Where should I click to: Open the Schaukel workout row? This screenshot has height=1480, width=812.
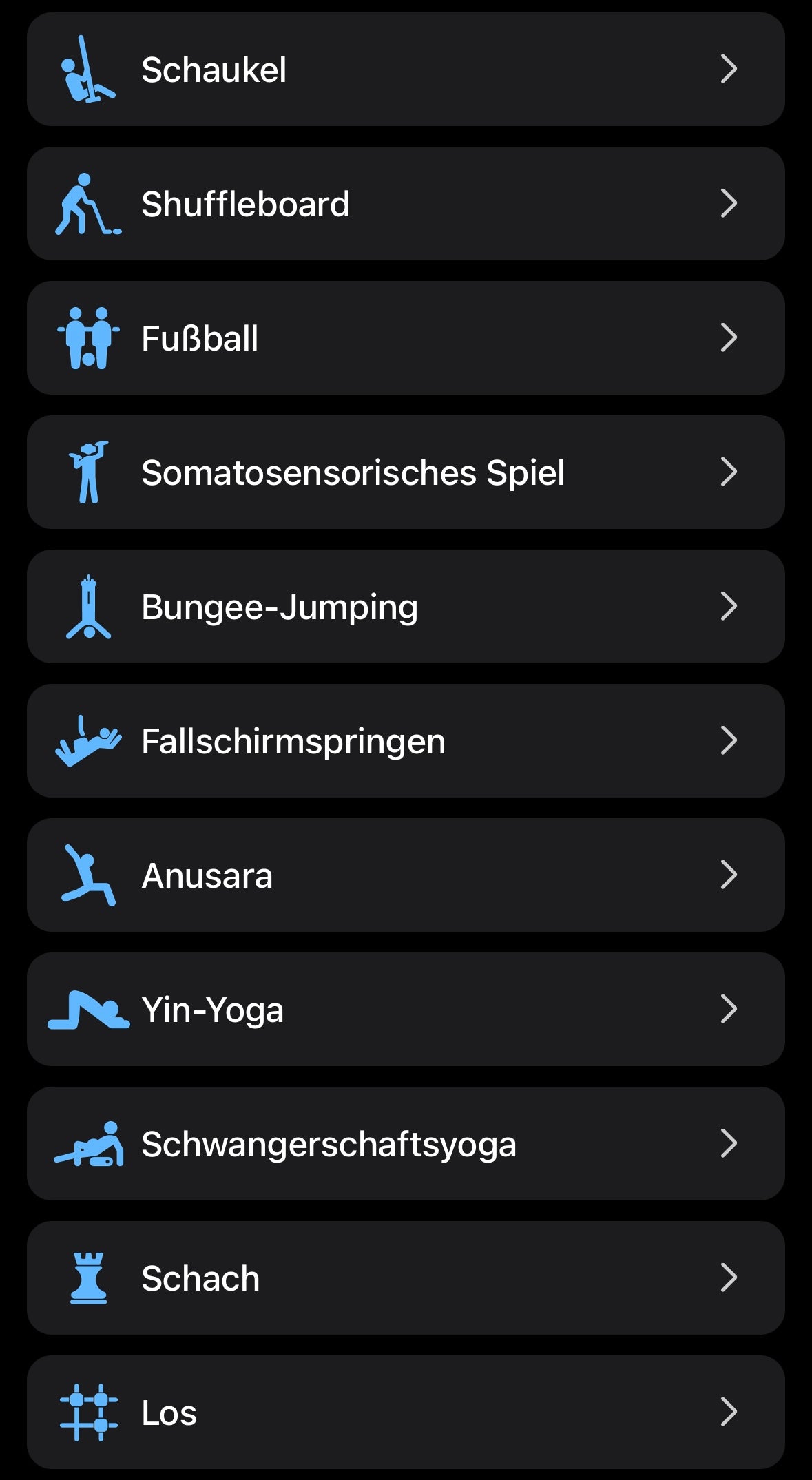406,69
